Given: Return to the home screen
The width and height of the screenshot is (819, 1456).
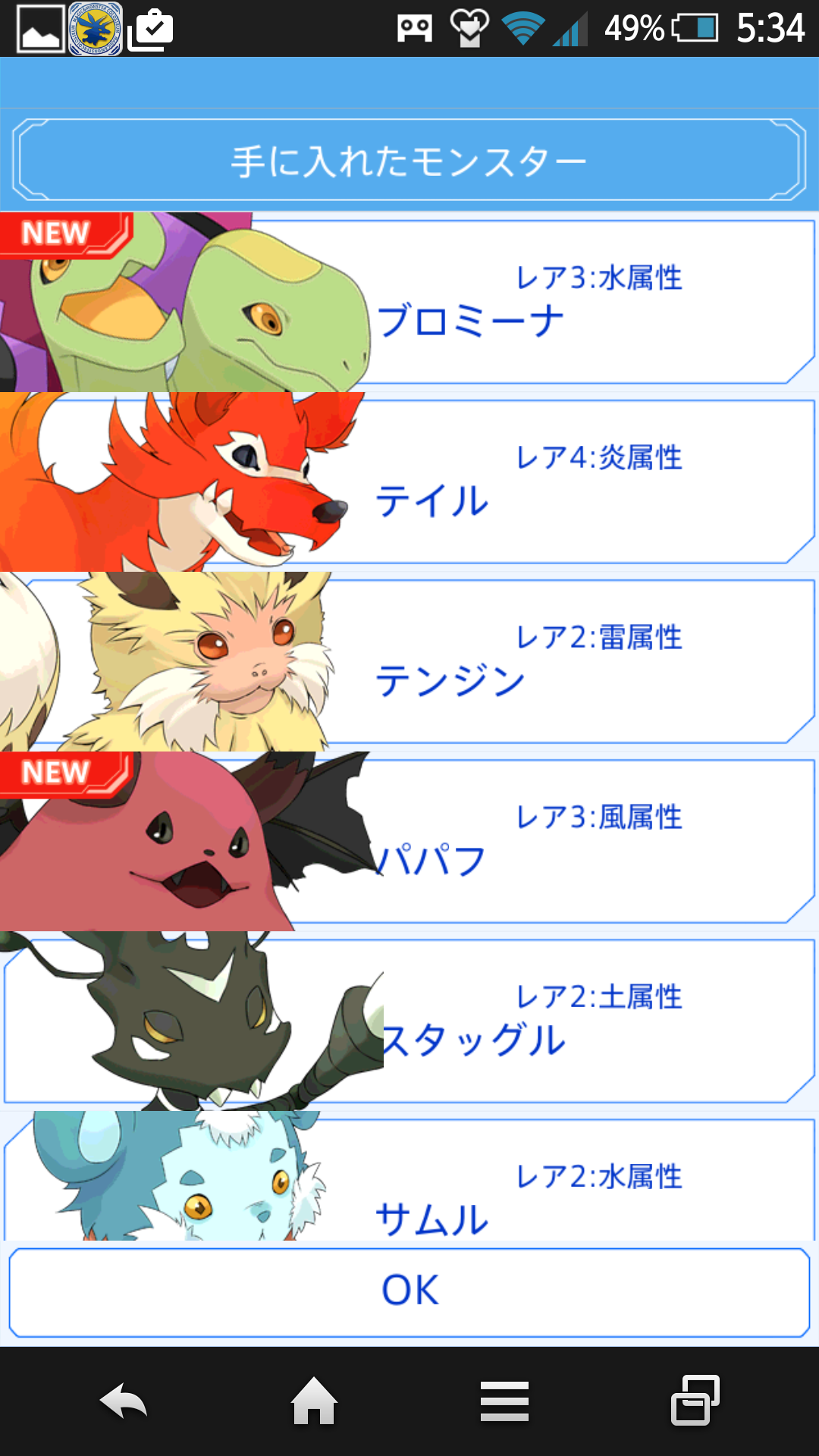Looking at the screenshot, I should (314, 1401).
